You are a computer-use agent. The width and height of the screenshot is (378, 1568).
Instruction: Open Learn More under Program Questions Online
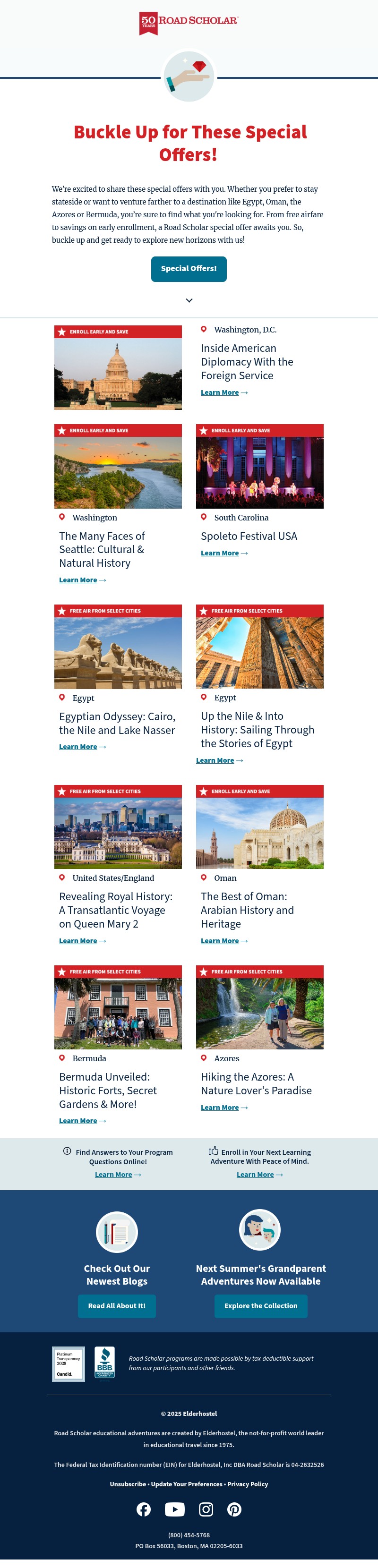[x=114, y=1175]
